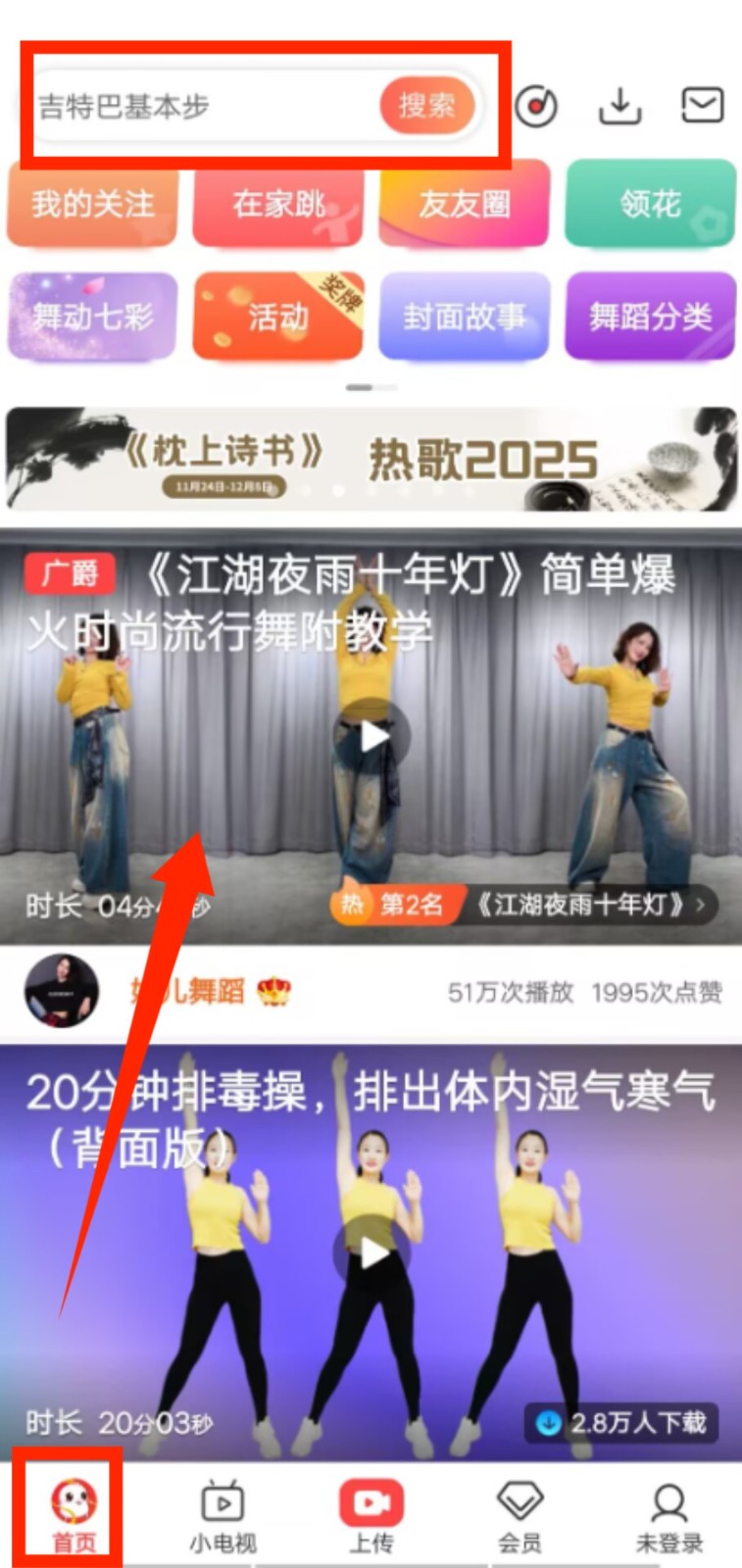
Task: Open the 《枕上诗书》 热歌2025 banner
Action: (x=371, y=459)
